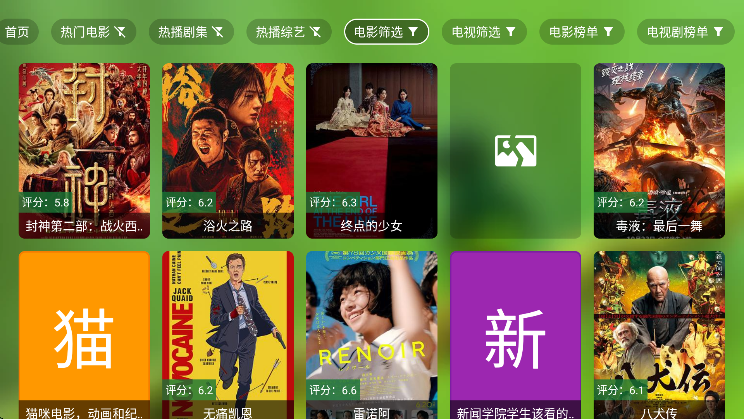Image resolution: width=744 pixels, height=419 pixels.
Task: Open the purple 新闻学院 tile
Action: (x=515, y=335)
